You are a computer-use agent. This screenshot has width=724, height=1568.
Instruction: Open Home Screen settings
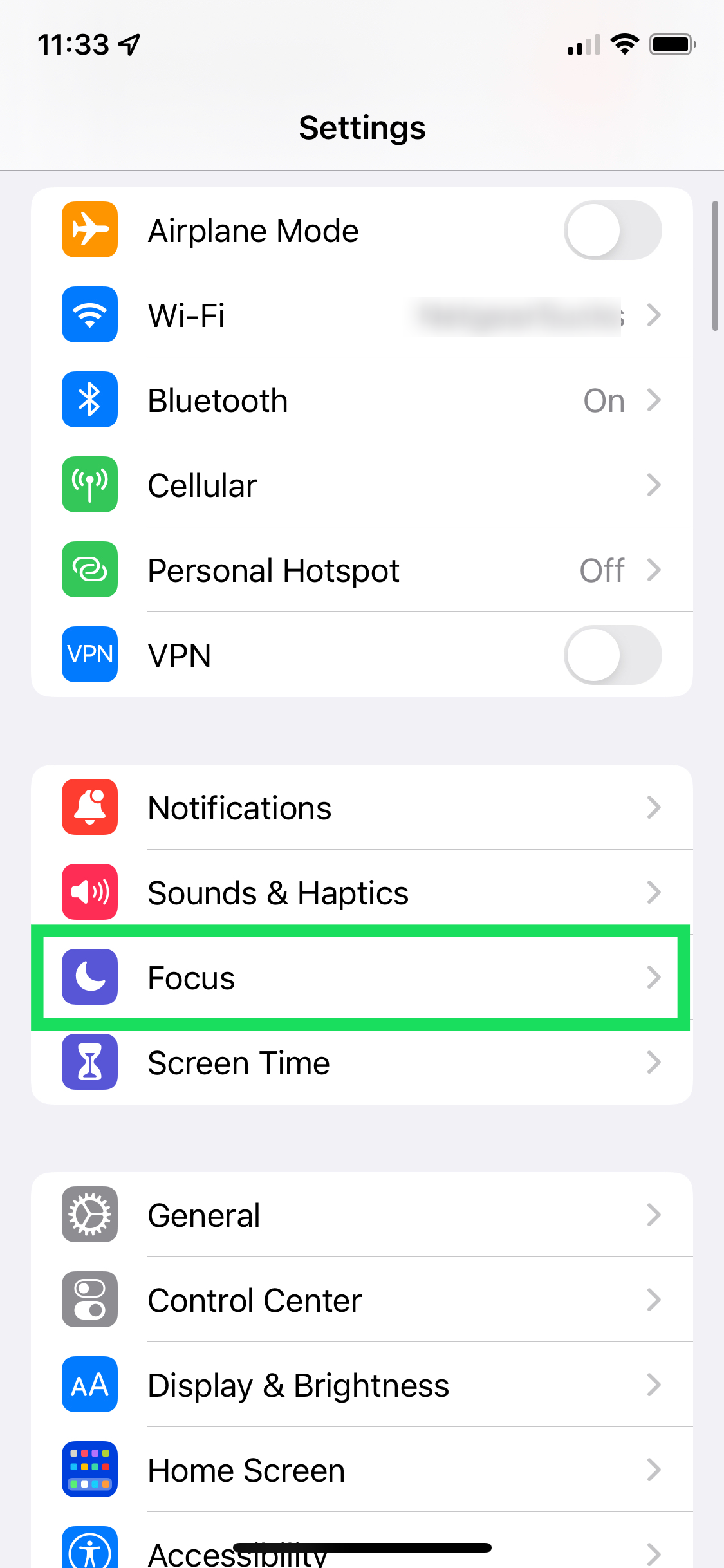(360, 1470)
